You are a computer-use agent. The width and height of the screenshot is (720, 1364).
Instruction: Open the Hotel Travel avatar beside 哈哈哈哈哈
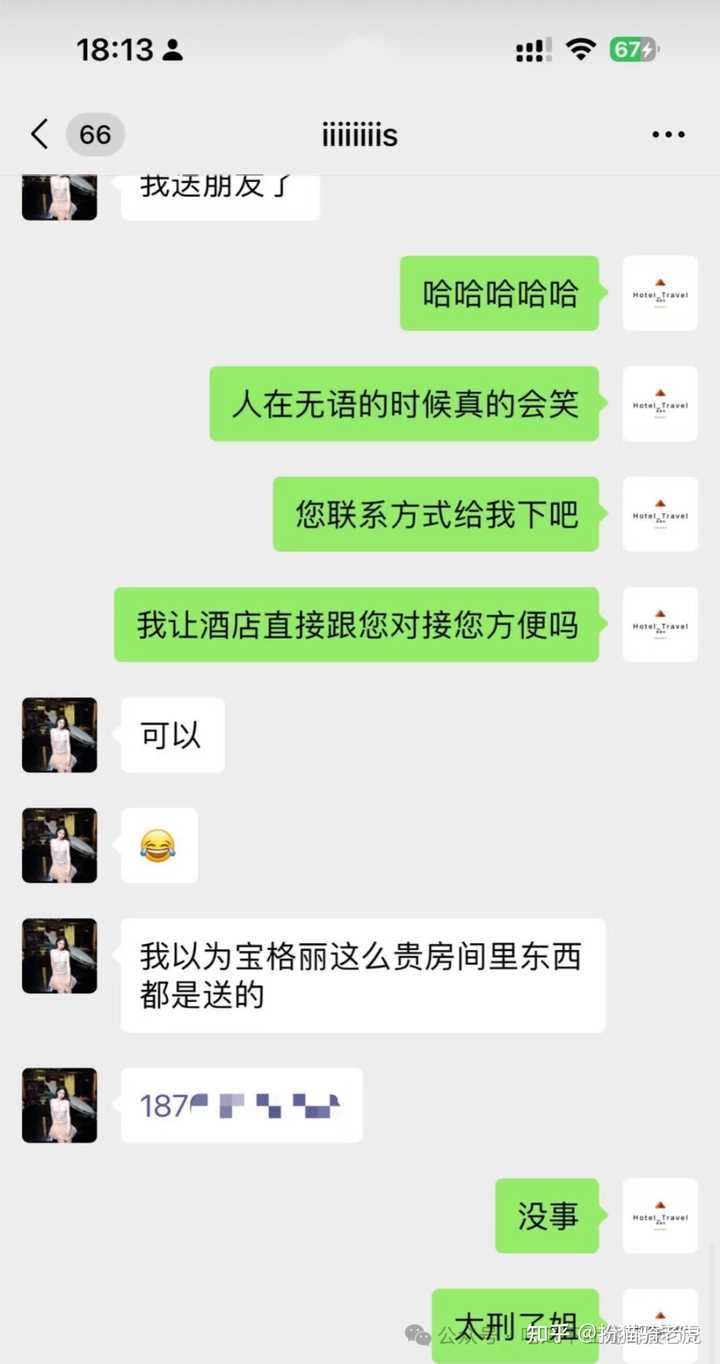tap(660, 293)
